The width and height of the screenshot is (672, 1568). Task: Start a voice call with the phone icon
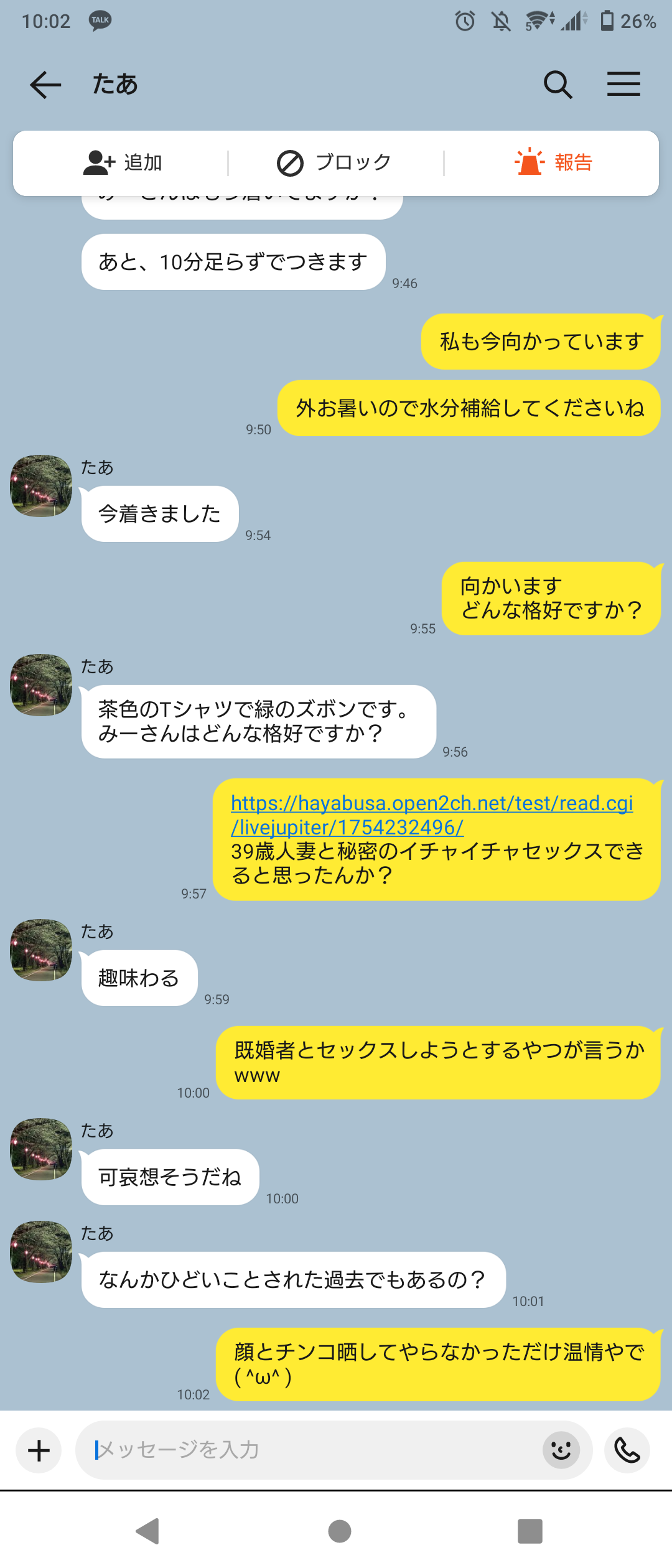pyautogui.click(x=627, y=1450)
